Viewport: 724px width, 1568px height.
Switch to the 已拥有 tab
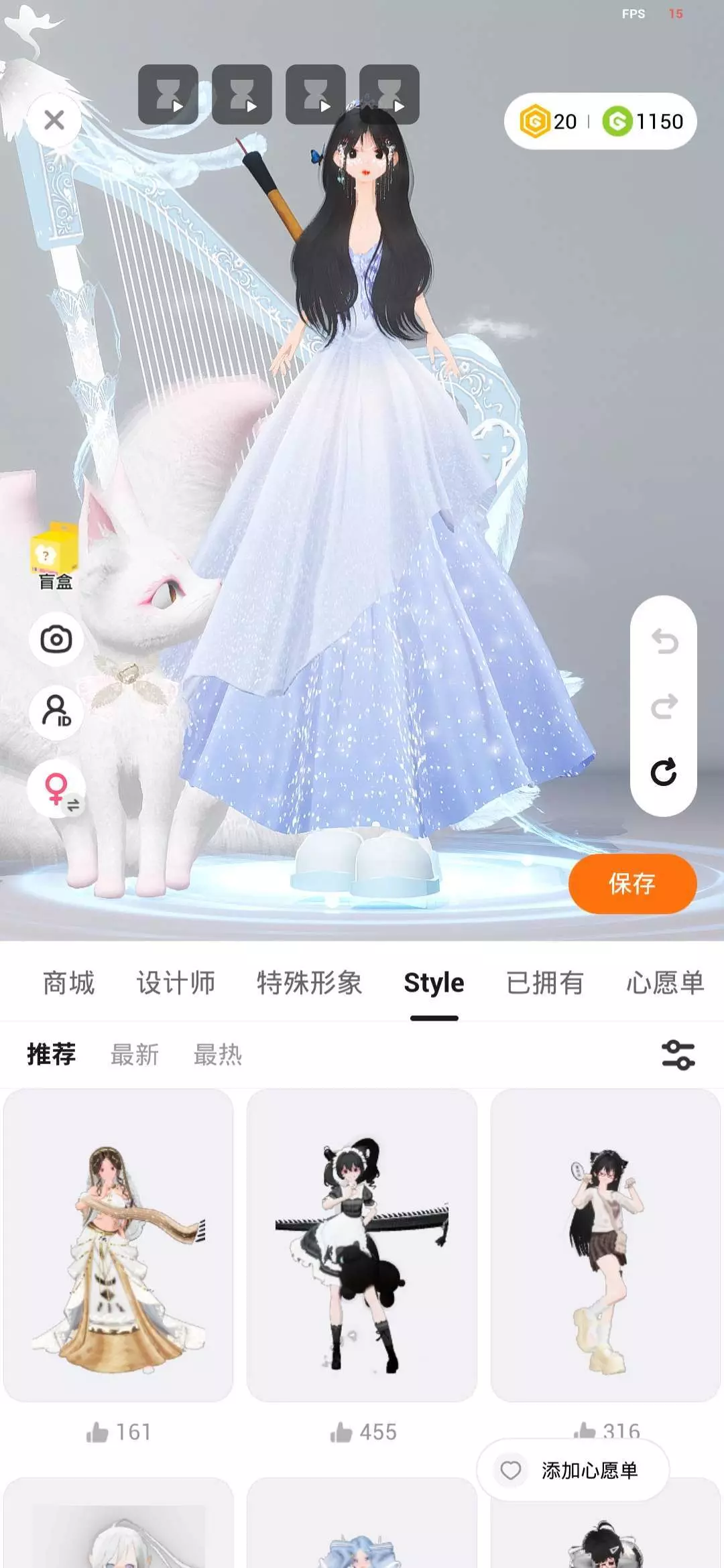(544, 983)
